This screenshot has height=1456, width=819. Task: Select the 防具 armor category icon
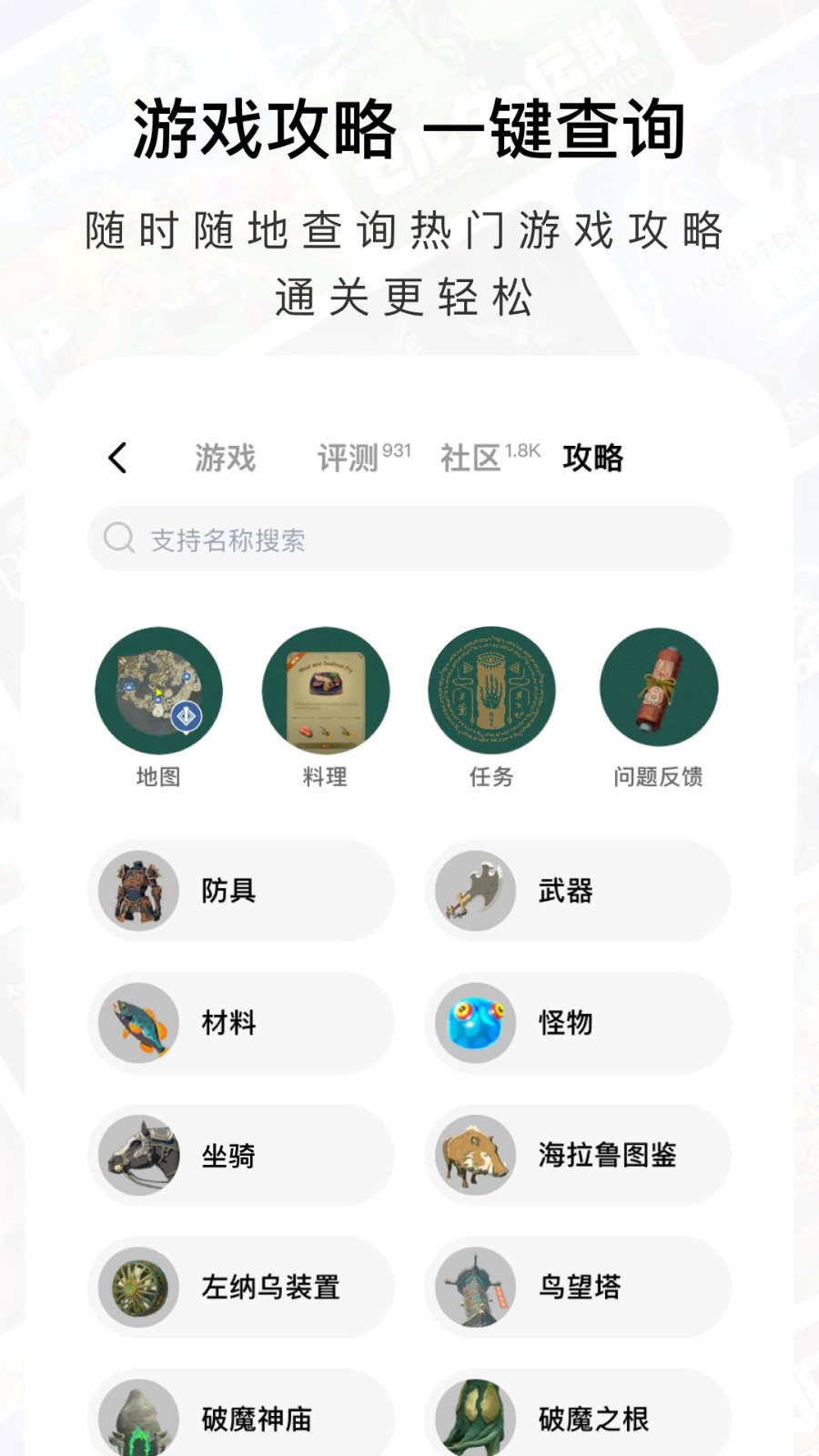pos(136,890)
